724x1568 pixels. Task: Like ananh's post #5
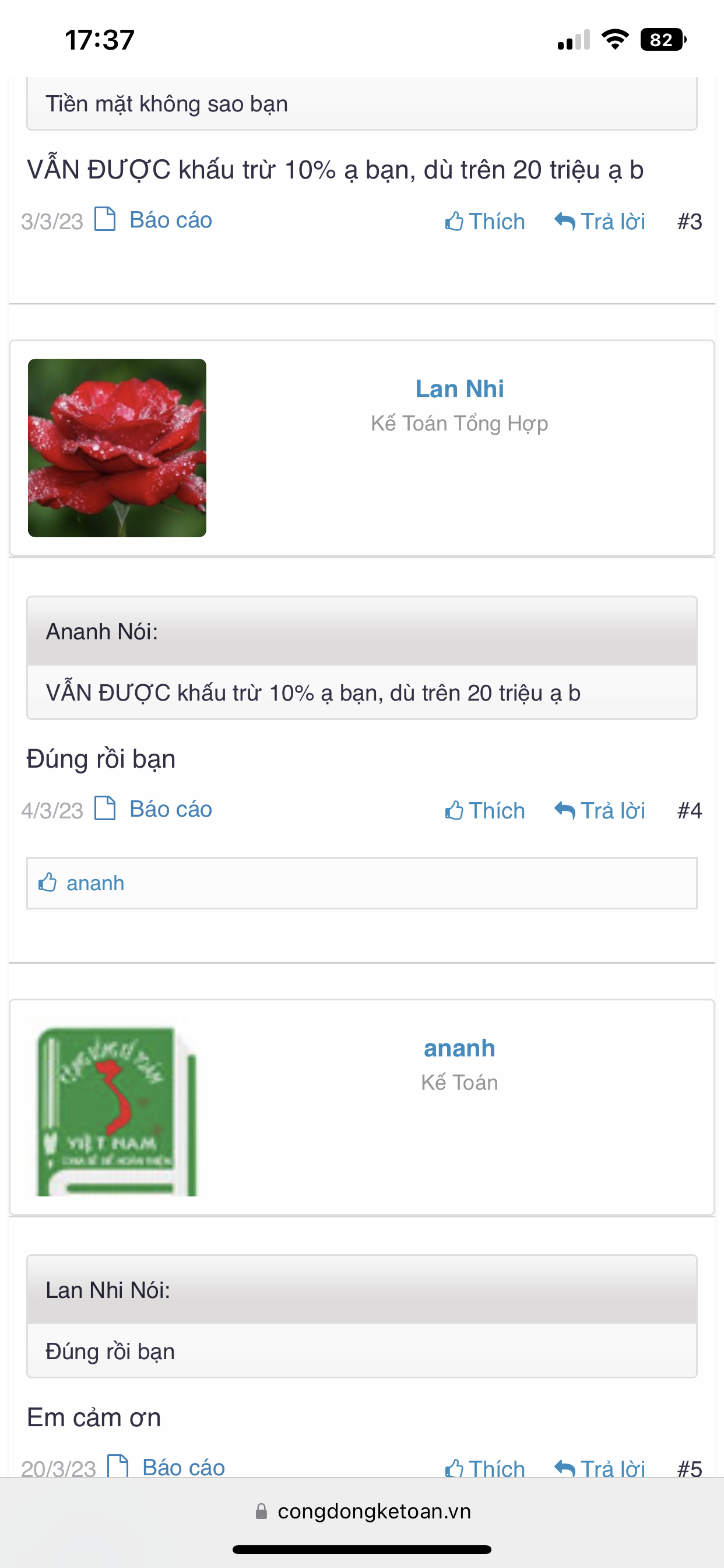point(485,1468)
